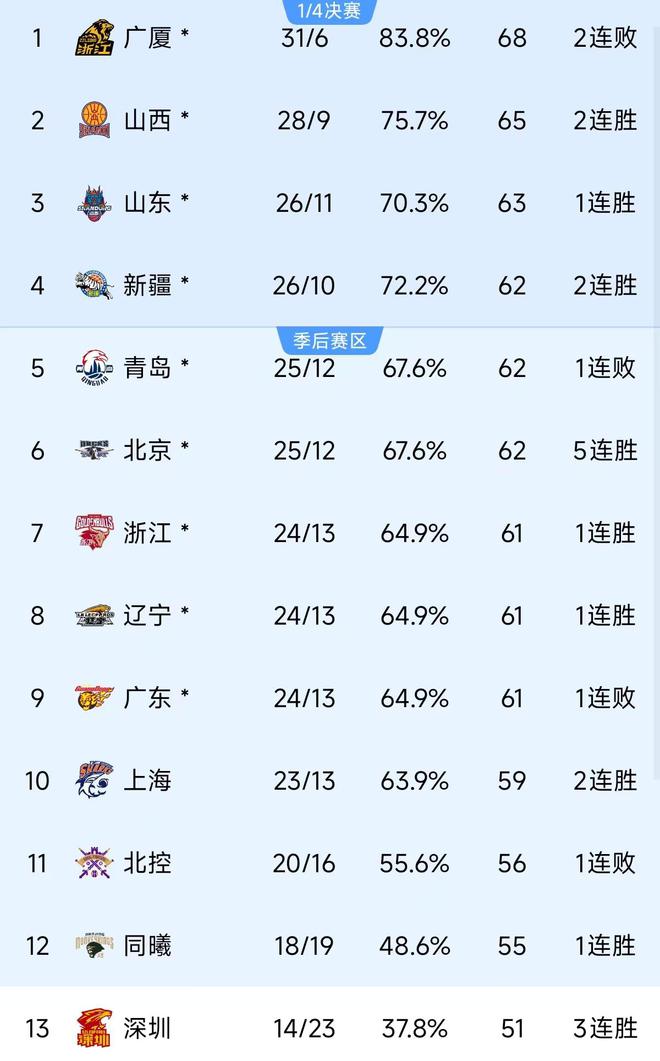Tap the 北控 team row
This screenshot has width=660, height=1061.
(x=148, y=862)
